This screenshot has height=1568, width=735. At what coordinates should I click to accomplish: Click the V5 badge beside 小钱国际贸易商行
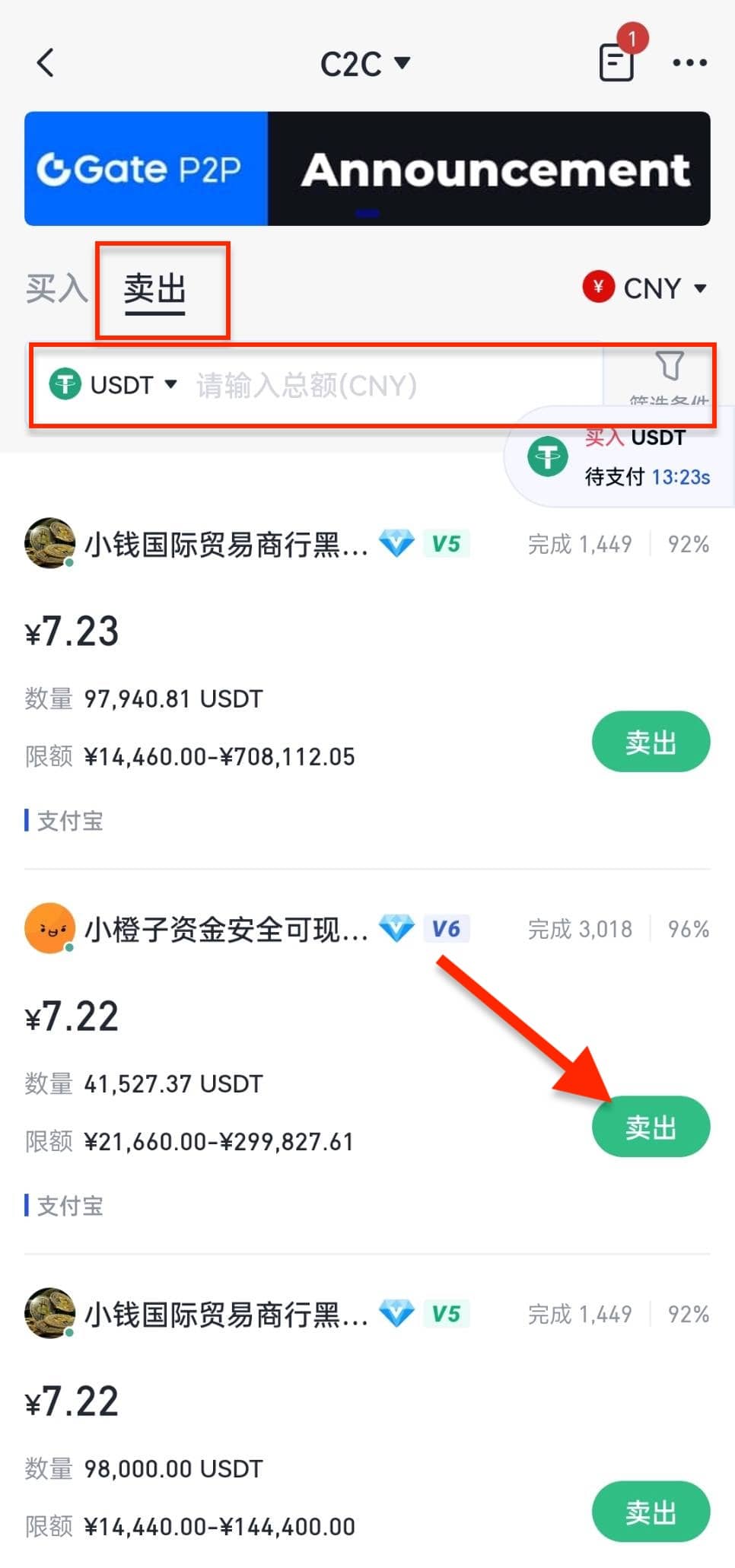click(x=445, y=544)
